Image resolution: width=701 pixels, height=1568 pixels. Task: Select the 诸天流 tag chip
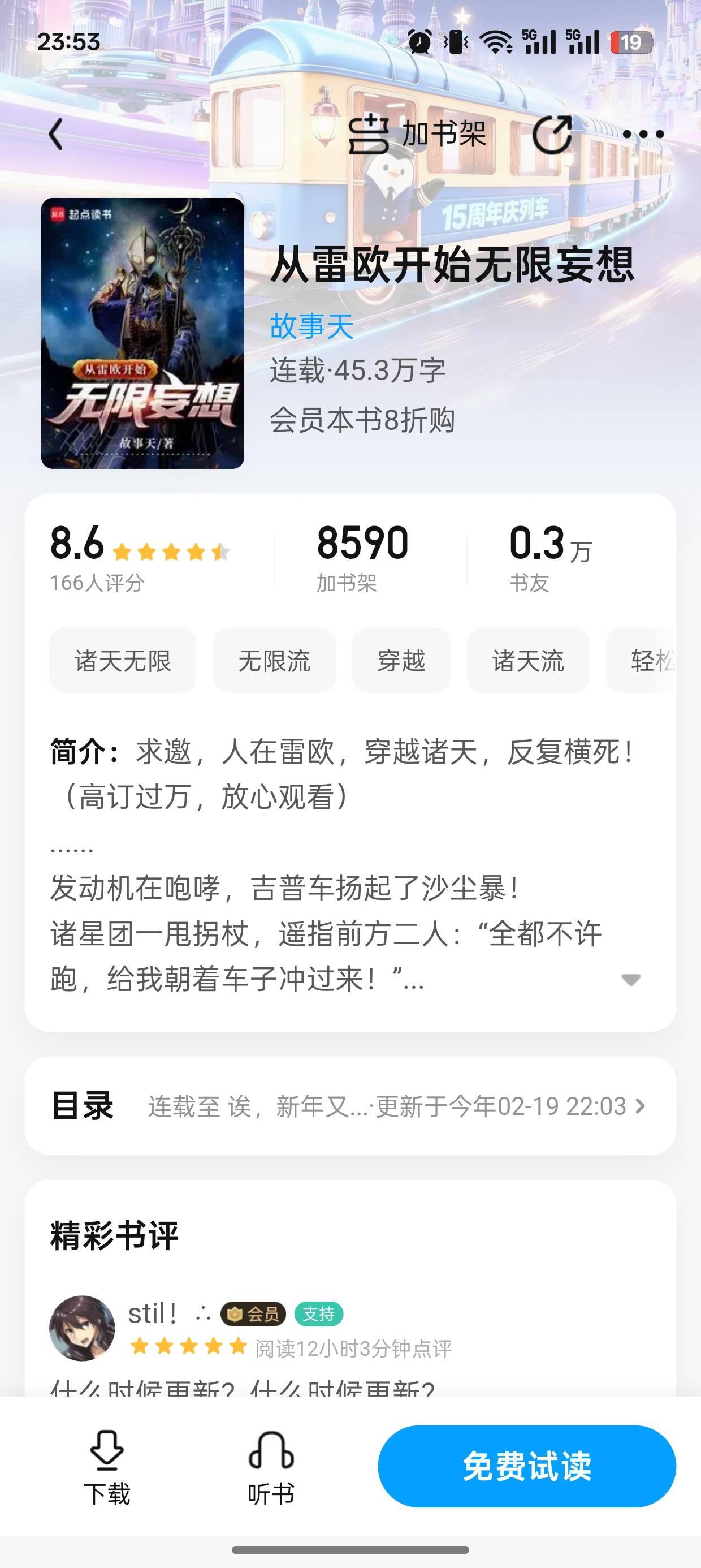527,661
